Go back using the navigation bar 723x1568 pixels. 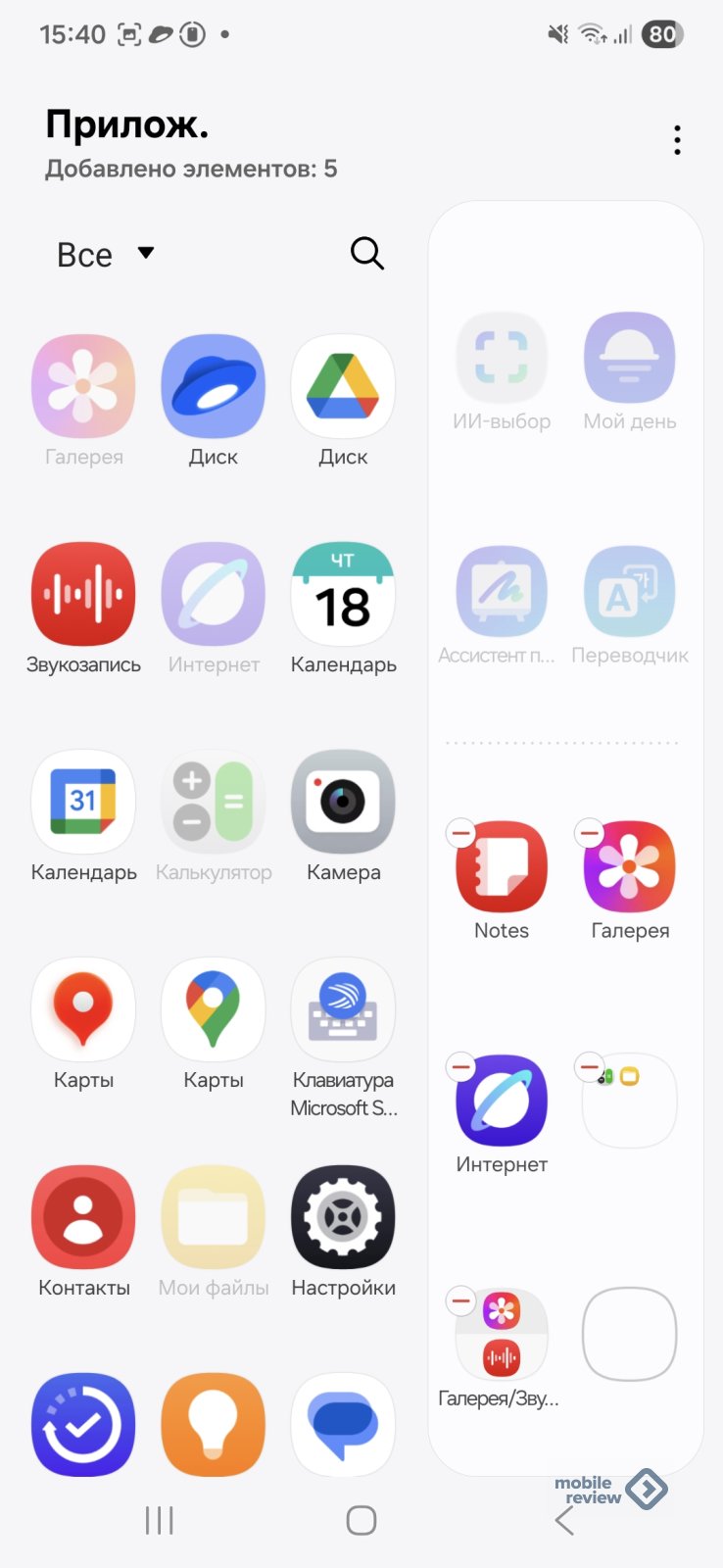tap(564, 1521)
